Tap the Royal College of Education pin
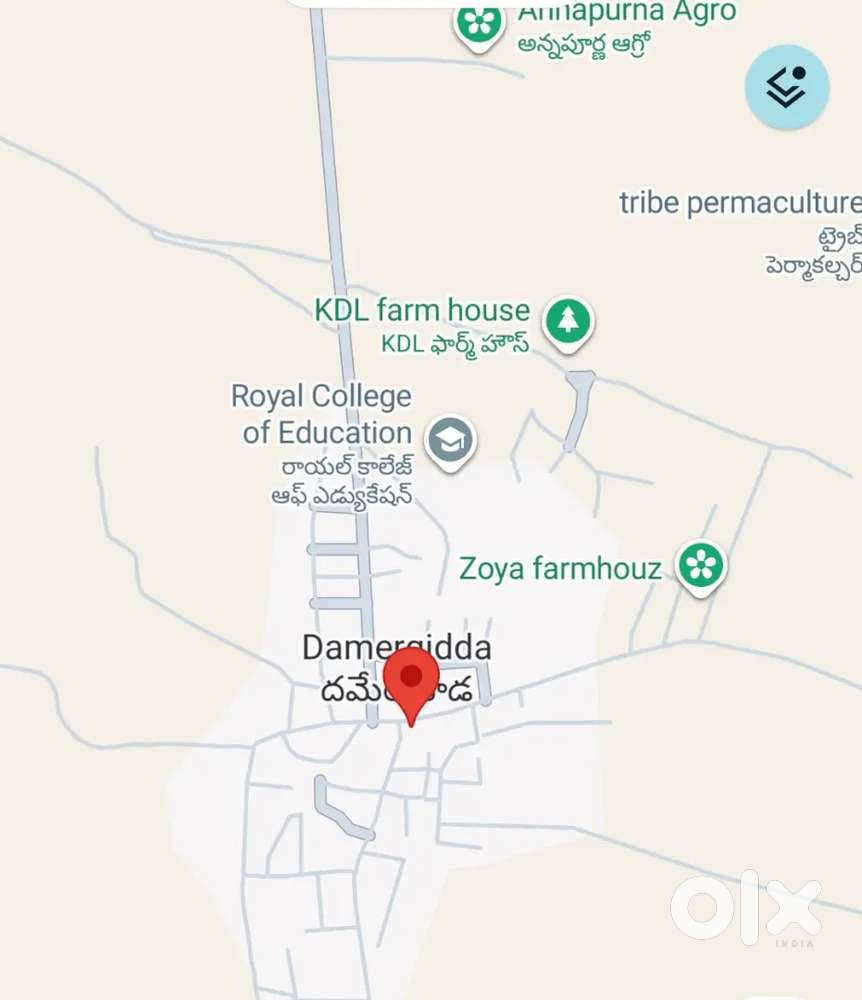862x1000 pixels. (451, 440)
